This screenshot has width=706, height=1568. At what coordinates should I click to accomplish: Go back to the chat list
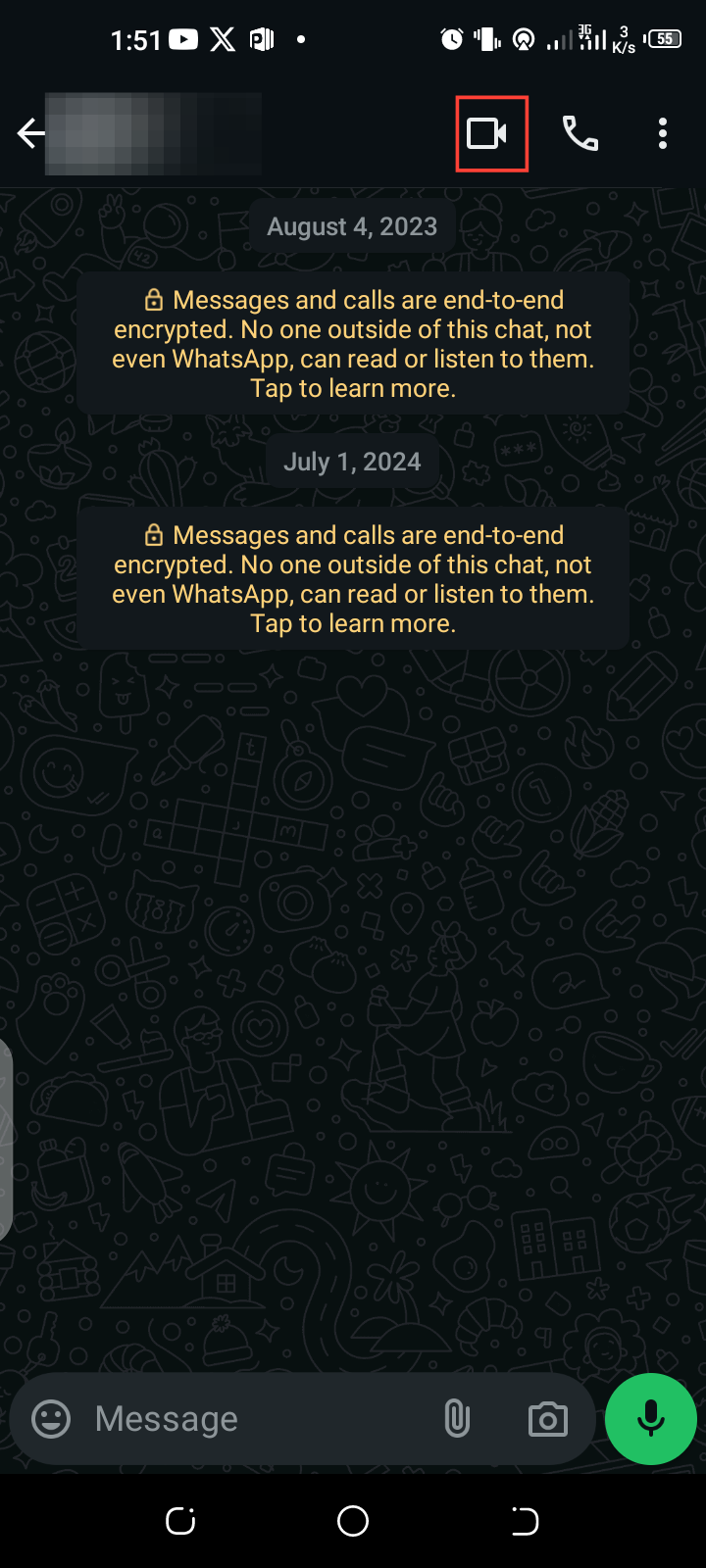pos(30,133)
